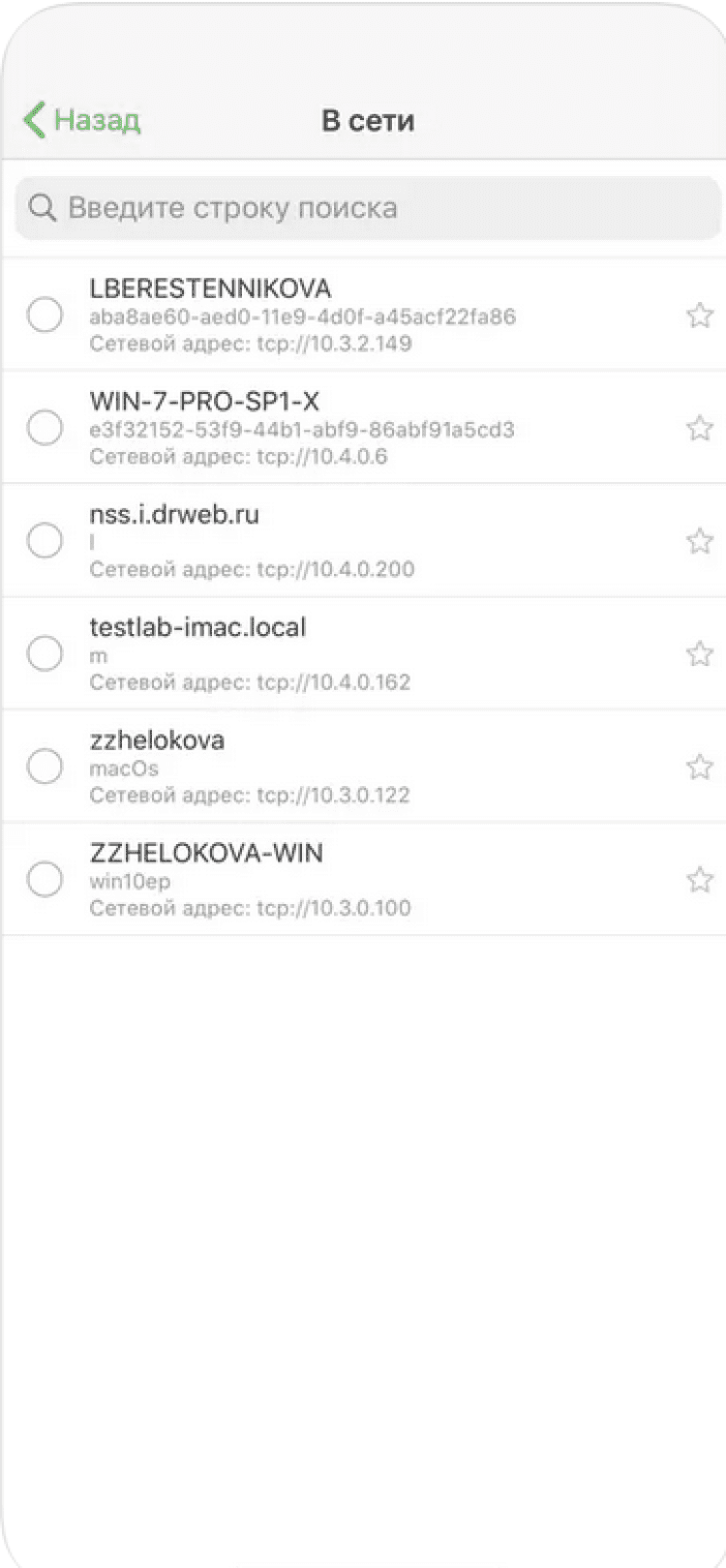Favorite LBERESTENNIKOVA with the star
Screen dimensions: 726x1568
tap(699, 315)
